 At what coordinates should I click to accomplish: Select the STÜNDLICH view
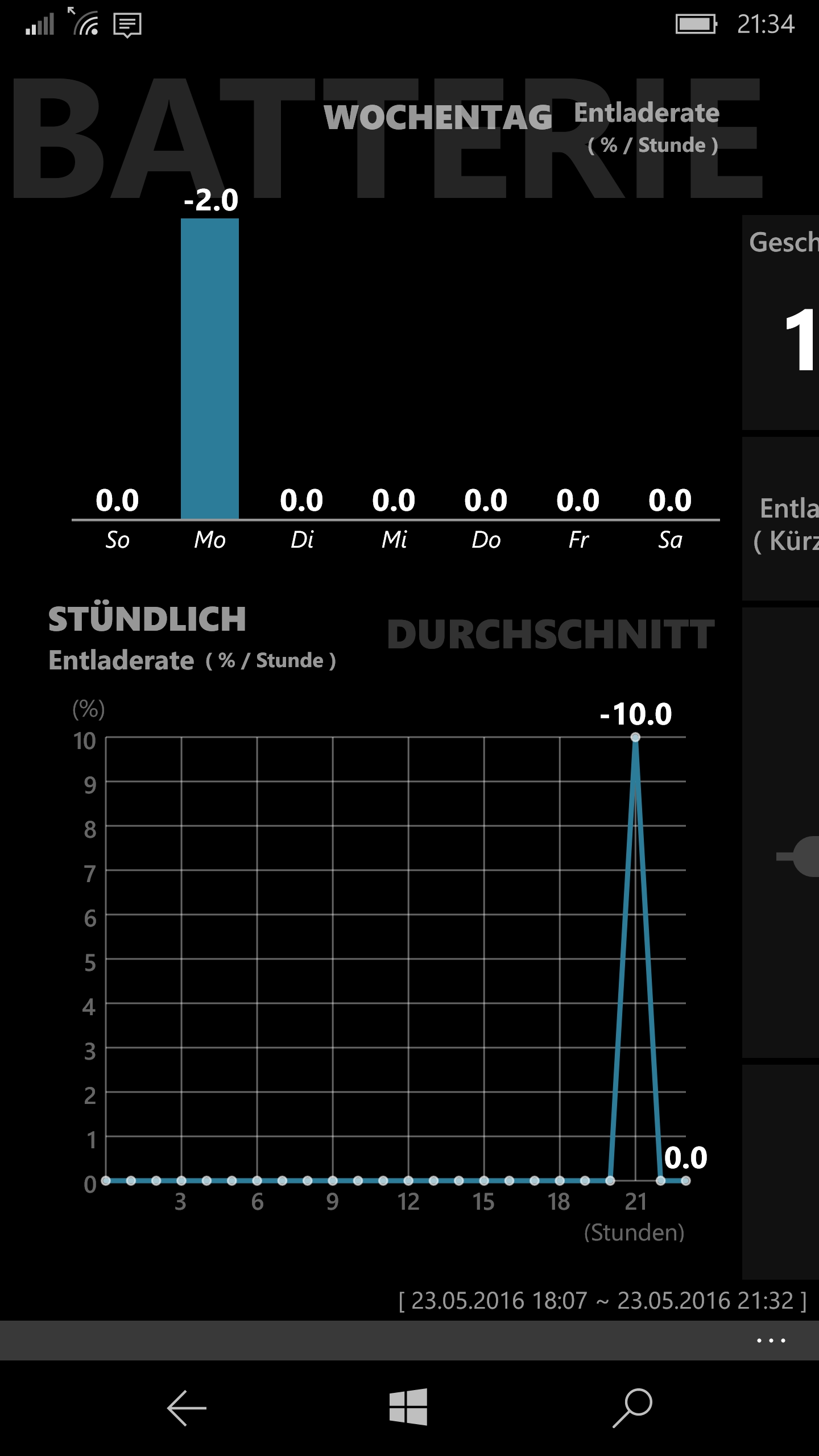pyautogui.click(x=147, y=619)
